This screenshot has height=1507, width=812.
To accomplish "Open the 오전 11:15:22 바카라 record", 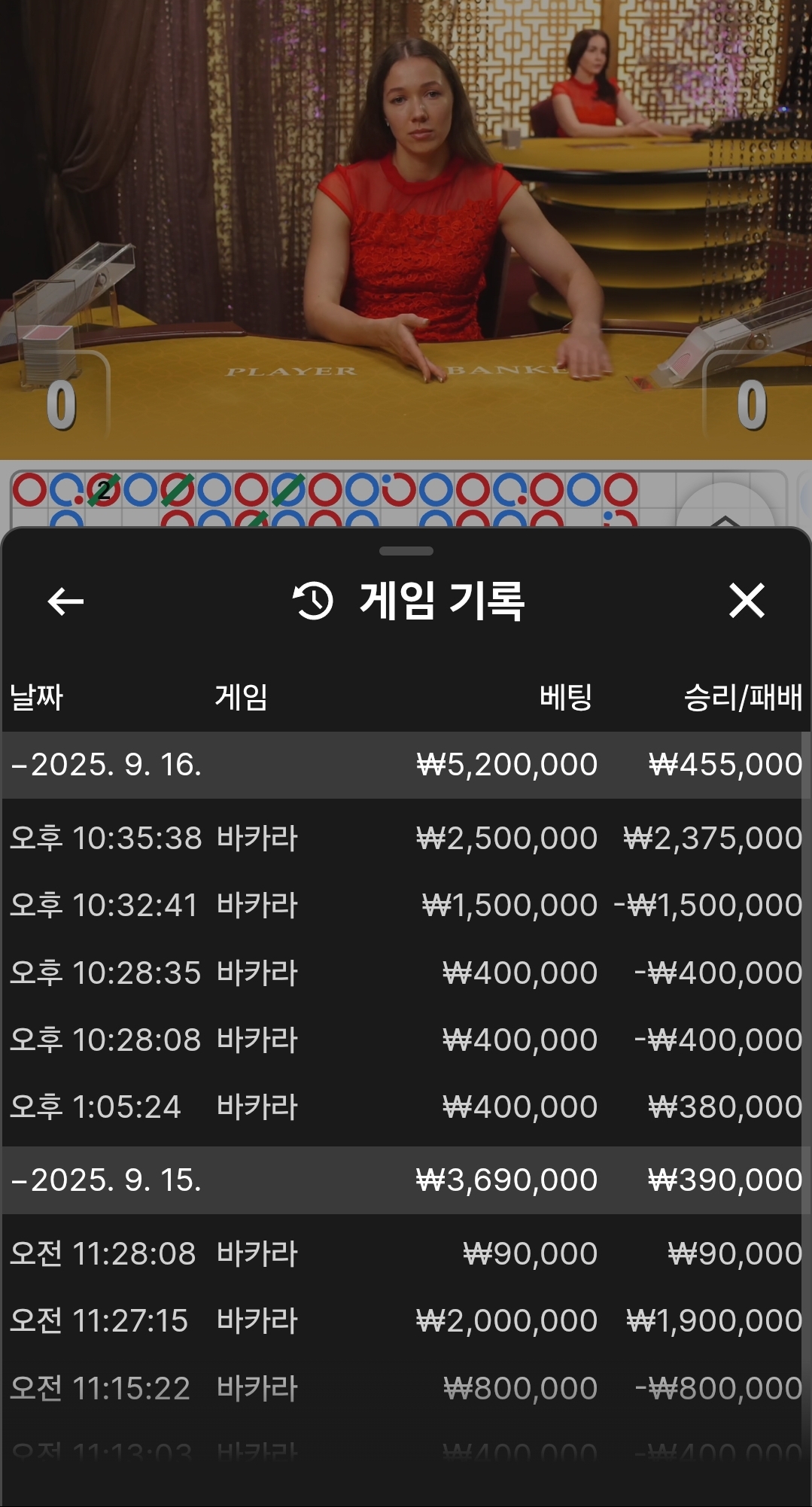I will coord(405,1388).
